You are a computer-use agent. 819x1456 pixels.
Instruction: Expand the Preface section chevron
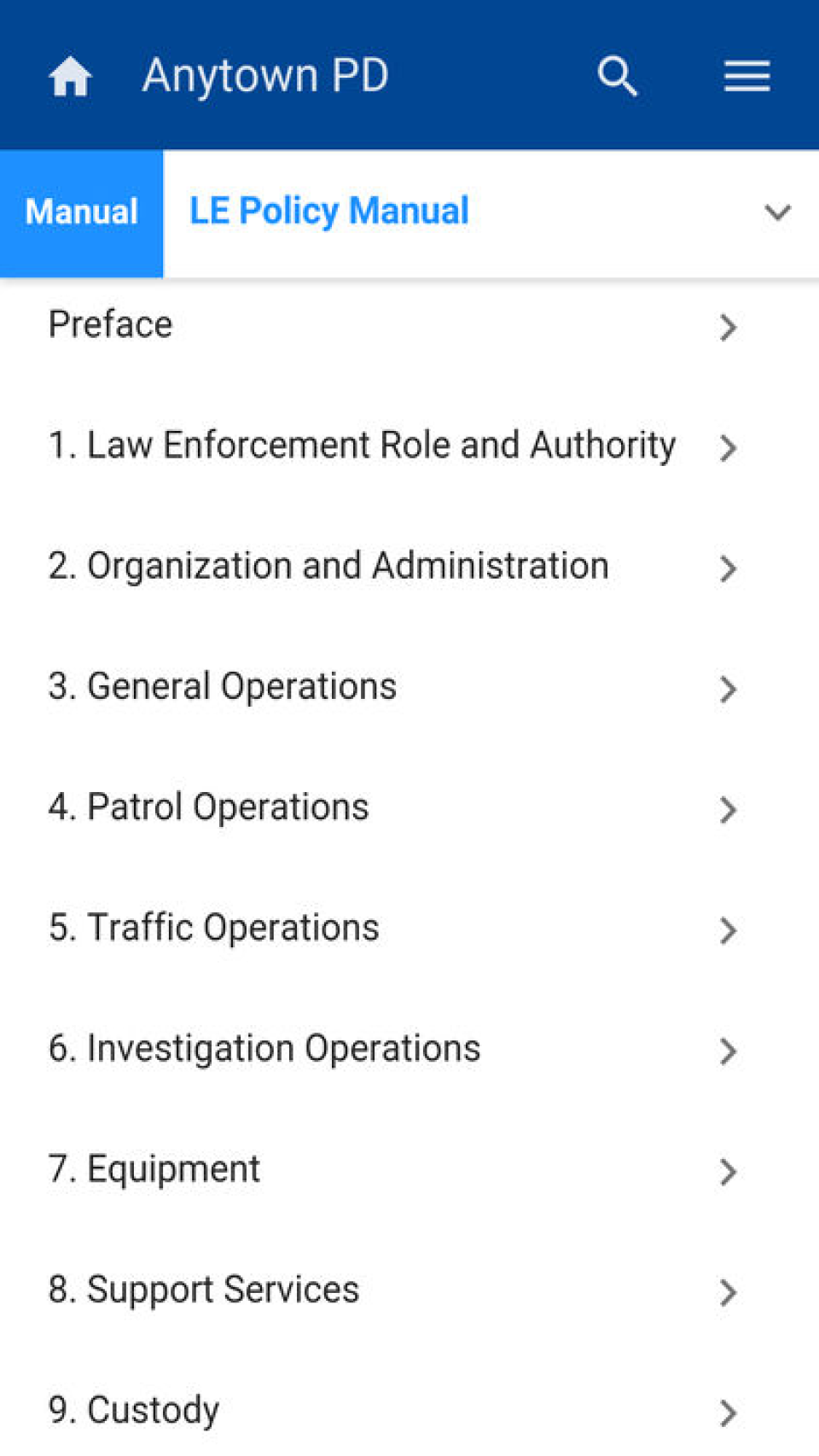pos(728,327)
